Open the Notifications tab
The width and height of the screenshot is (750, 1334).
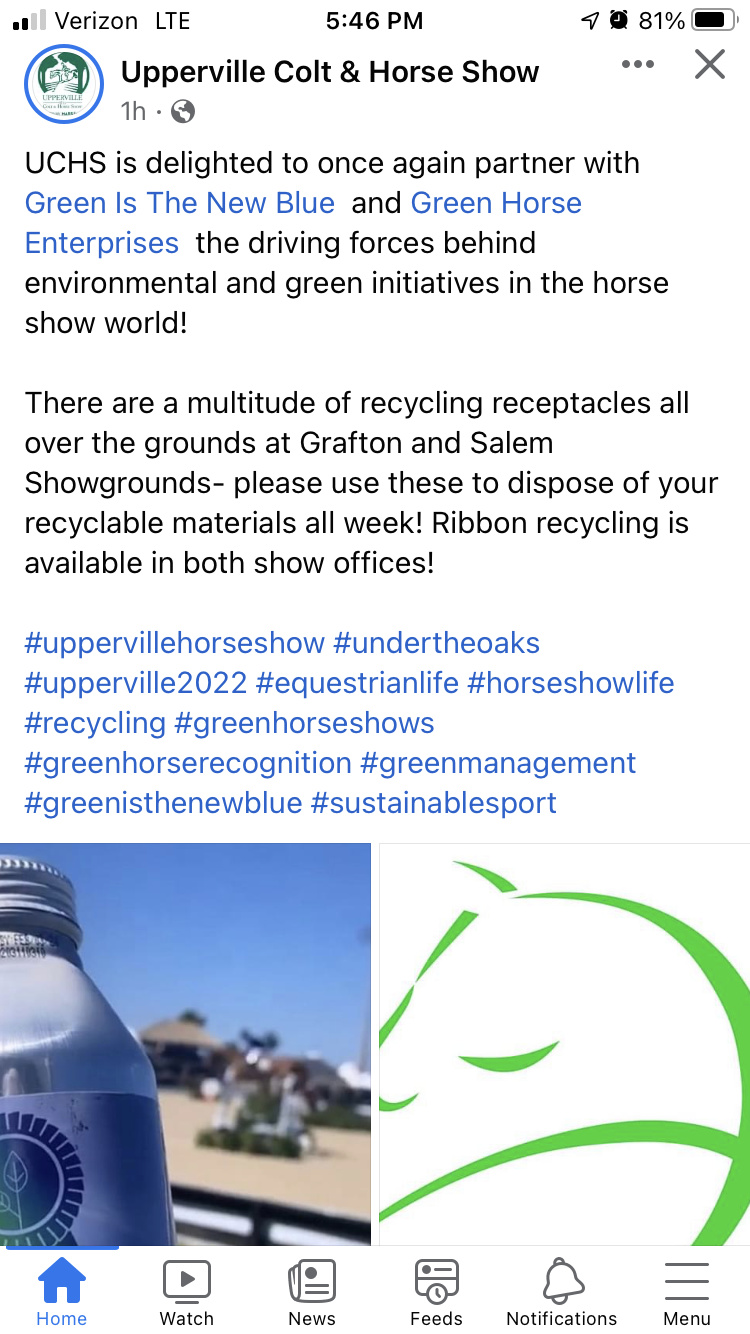[x=562, y=1292]
